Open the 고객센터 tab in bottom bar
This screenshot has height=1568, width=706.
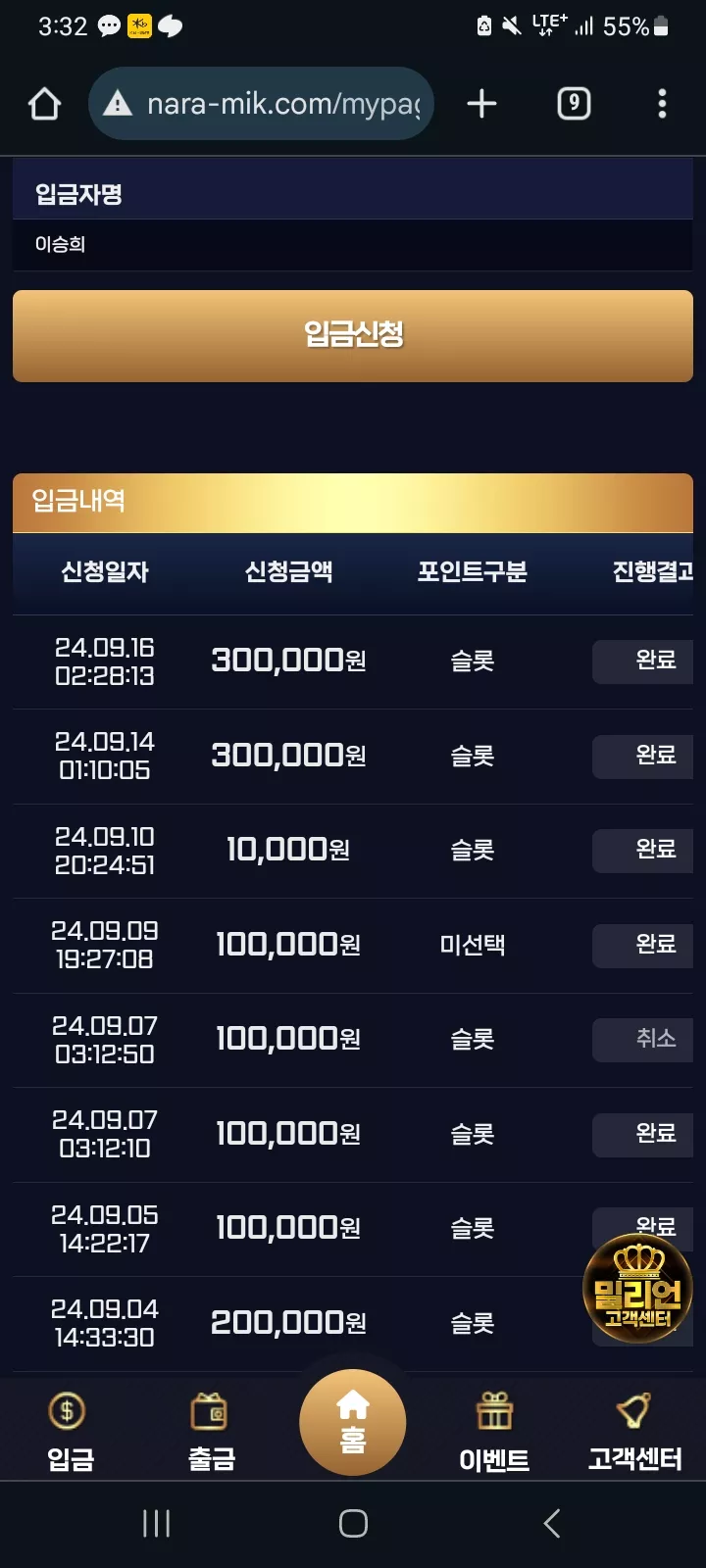coord(635,1433)
